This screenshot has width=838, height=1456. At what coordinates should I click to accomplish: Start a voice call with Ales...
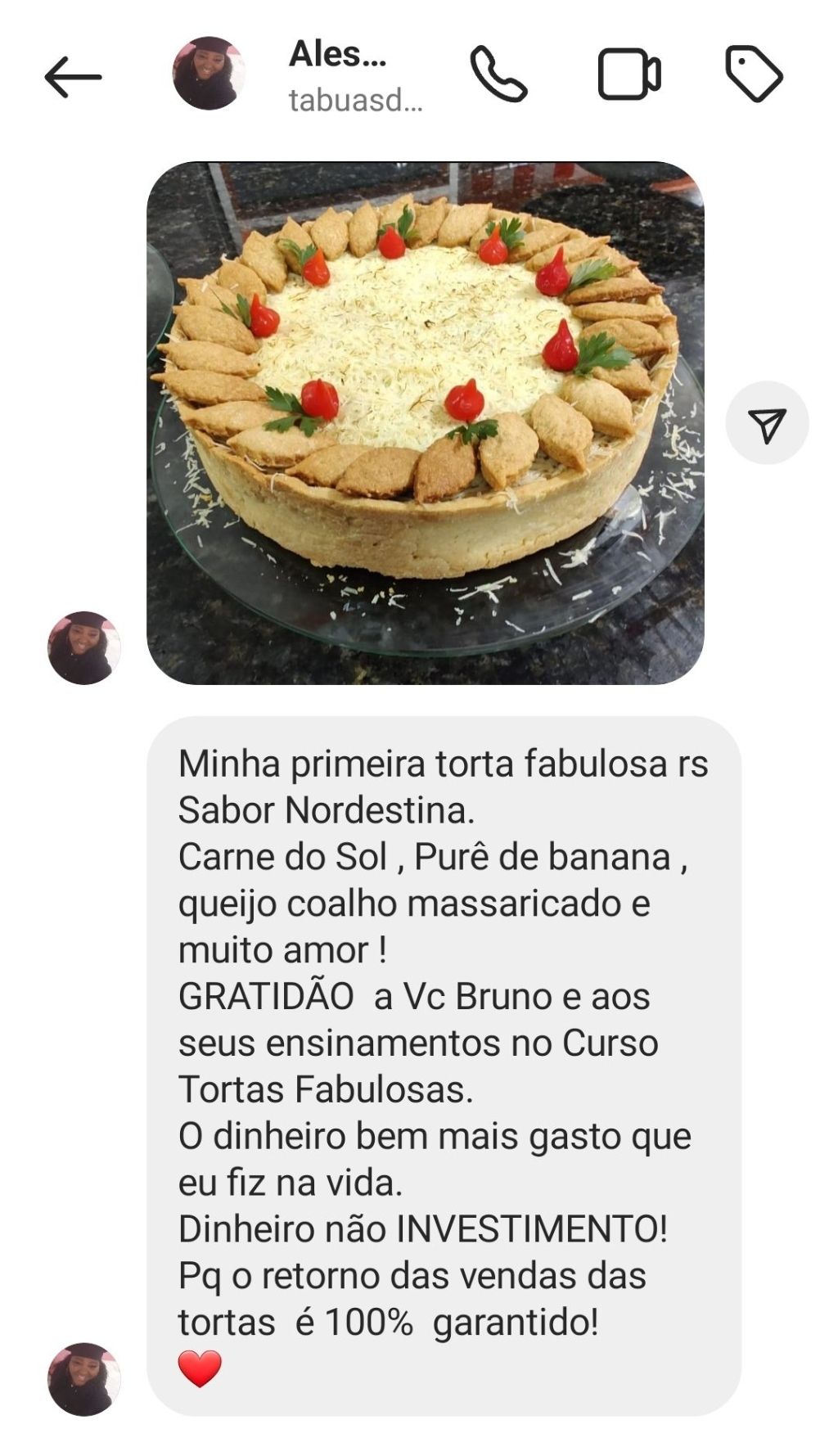[498, 74]
